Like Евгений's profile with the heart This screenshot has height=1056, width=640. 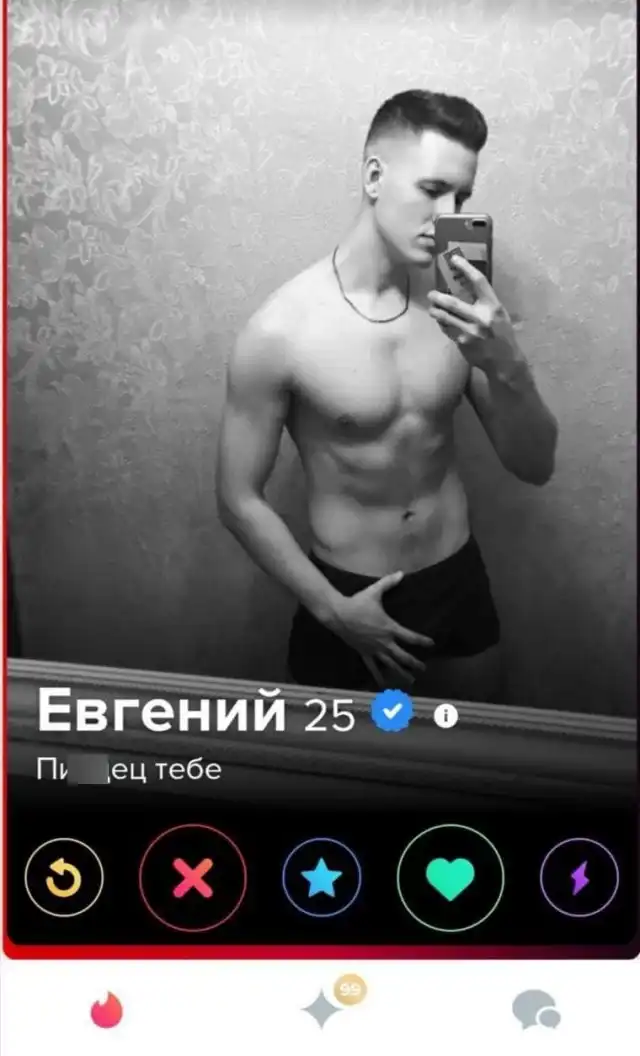point(450,877)
